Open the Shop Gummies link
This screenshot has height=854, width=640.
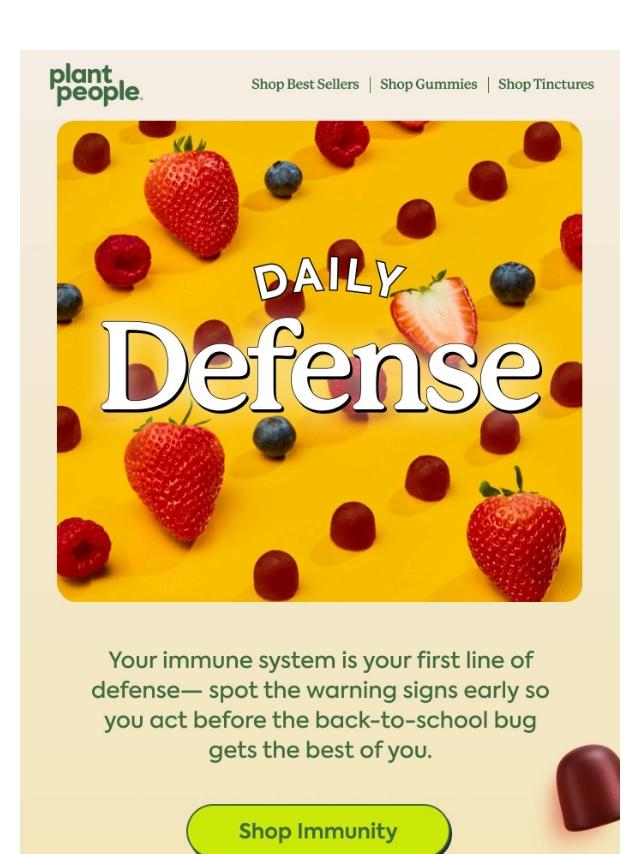pyautogui.click(x=428, y=84)
